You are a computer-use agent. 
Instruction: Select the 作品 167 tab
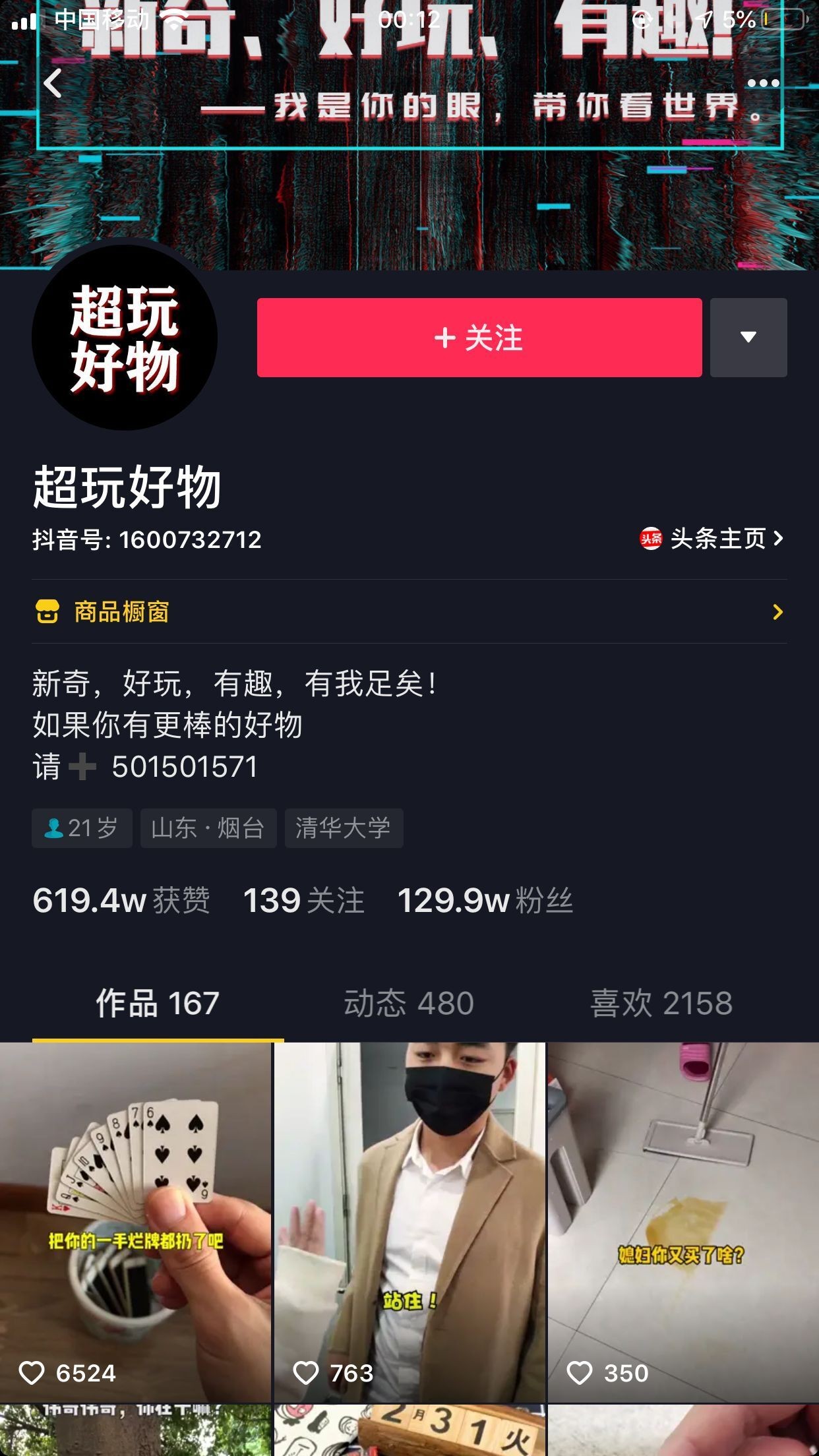[x=158, y=1004]
